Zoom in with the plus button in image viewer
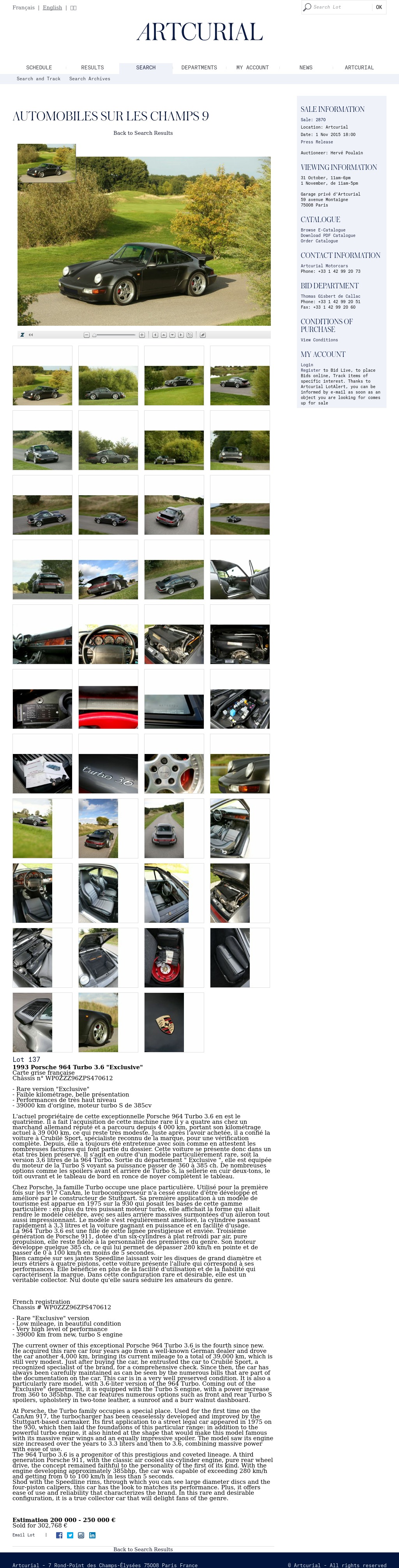 [x=142, y=335]
